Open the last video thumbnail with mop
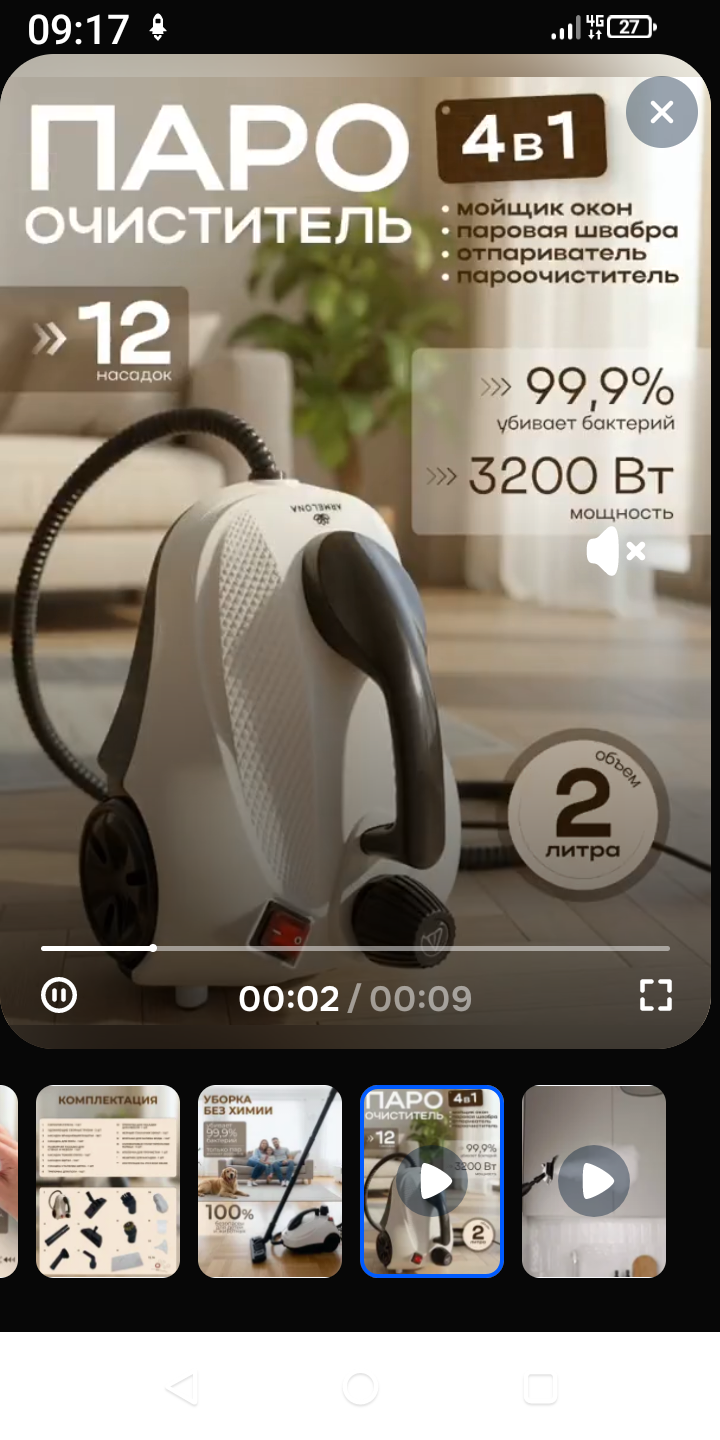The height and width of the screenshot is (1440, 720). (594, 1181)
